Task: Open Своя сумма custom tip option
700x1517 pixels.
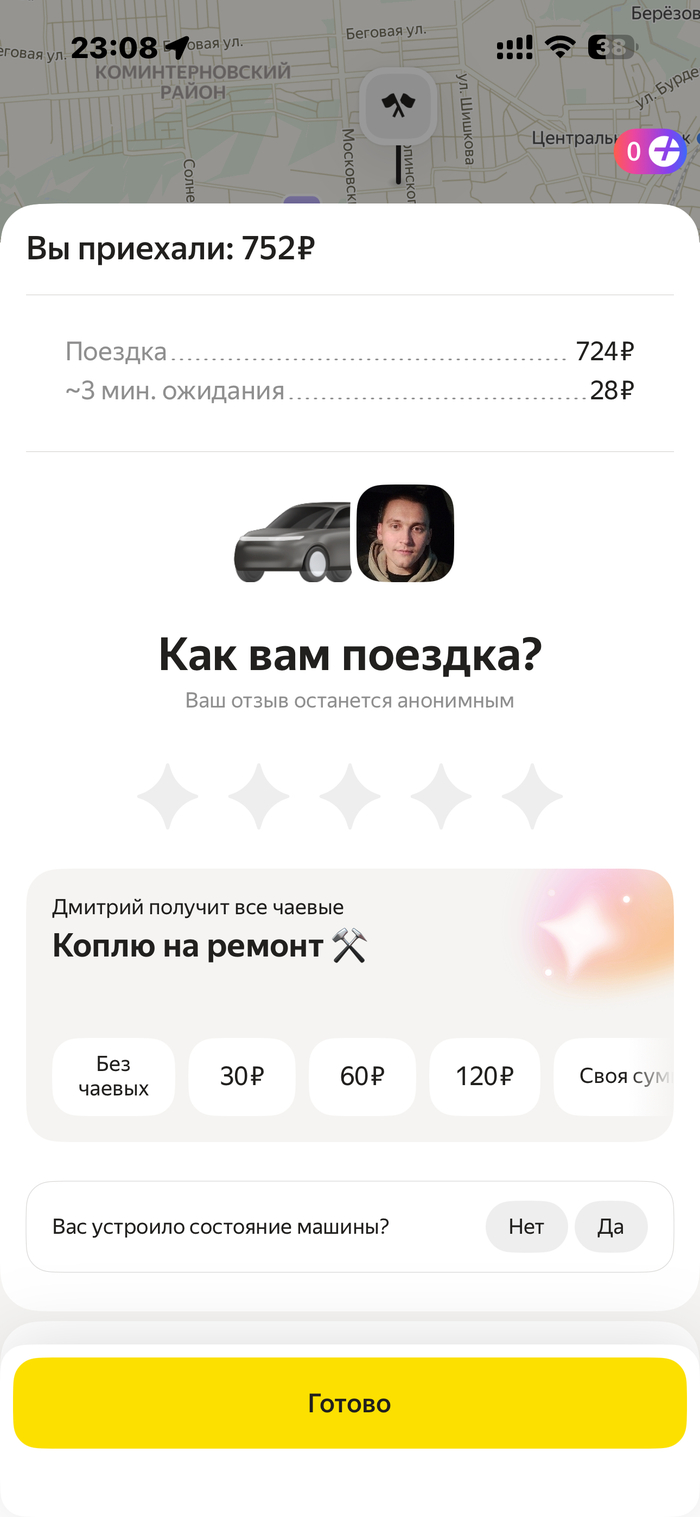Action: coord(615,1076)
